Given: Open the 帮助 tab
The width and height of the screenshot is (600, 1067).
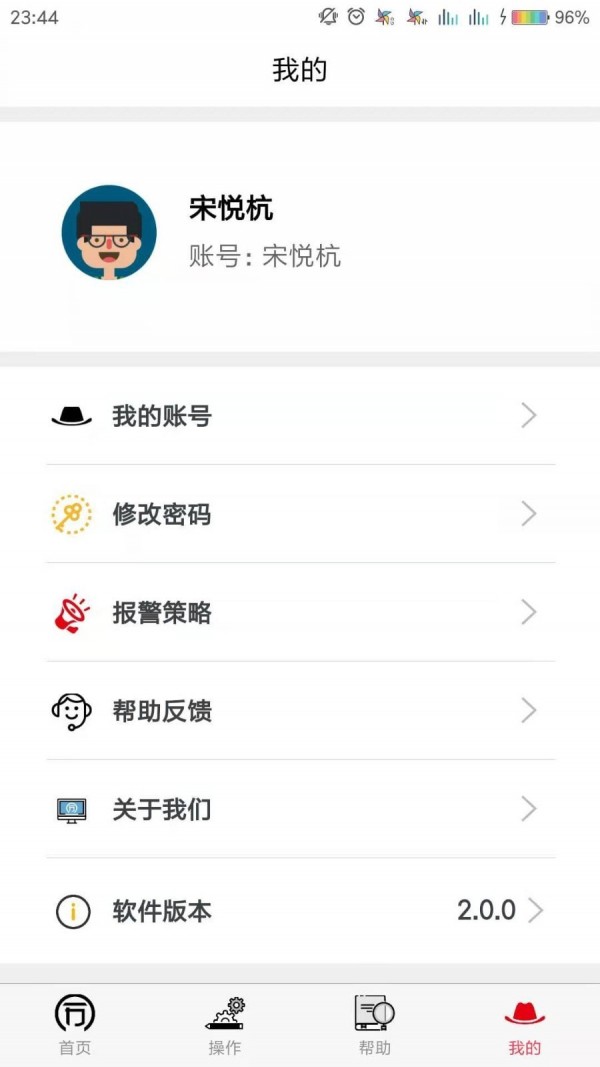Looking at the screenshot, I should pyautogui.click(x=375, y=1025).
